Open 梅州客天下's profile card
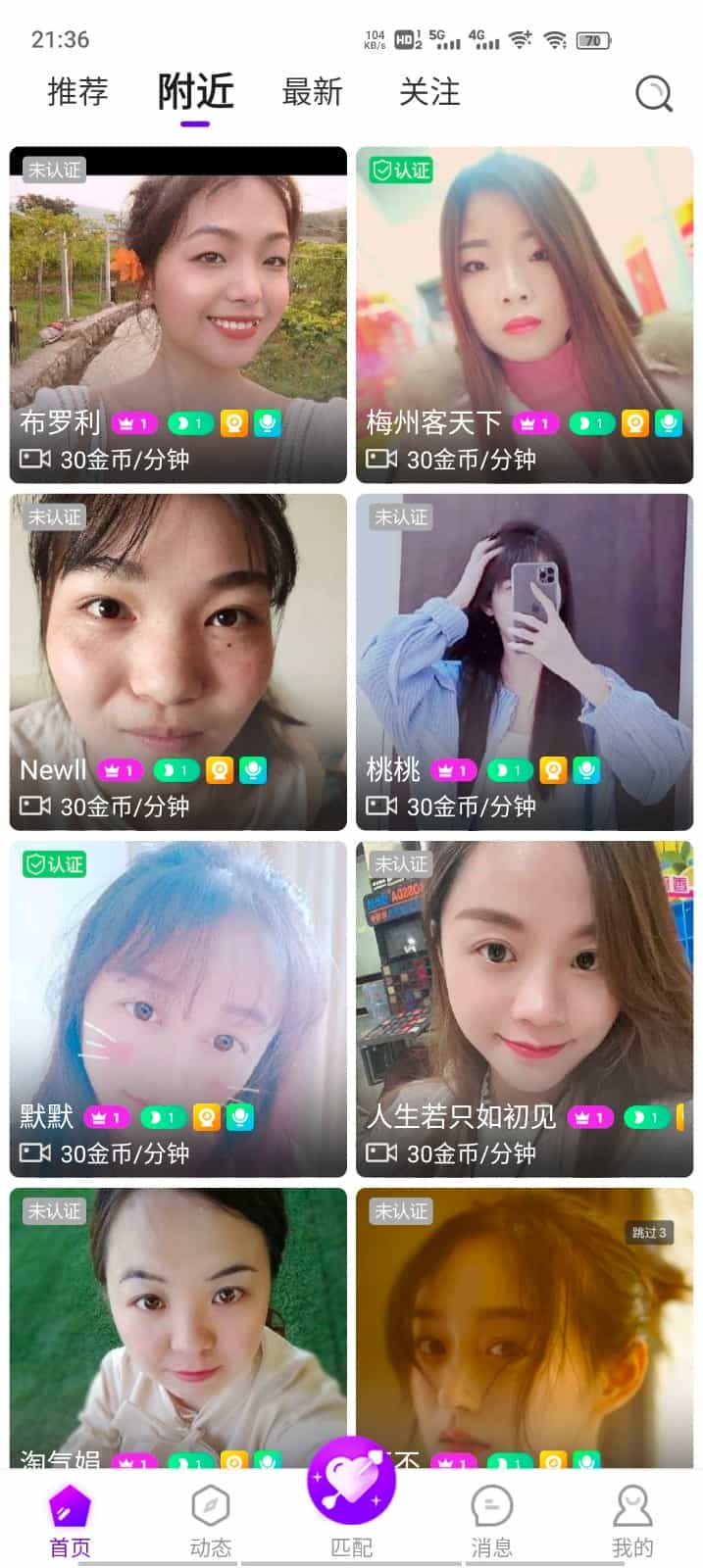The image size is (703, 1568). coord(525,315)
